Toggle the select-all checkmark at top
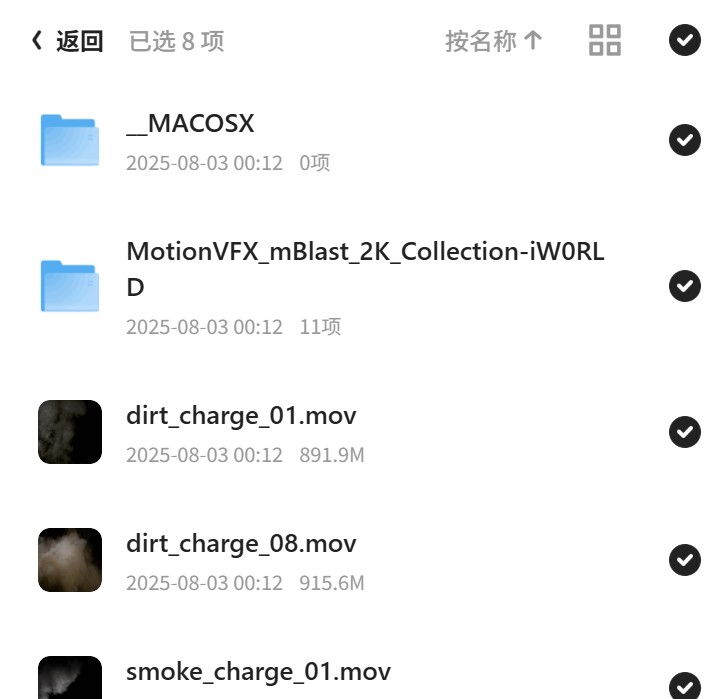This screenshot has width=712, height=699. coord(685,40)
